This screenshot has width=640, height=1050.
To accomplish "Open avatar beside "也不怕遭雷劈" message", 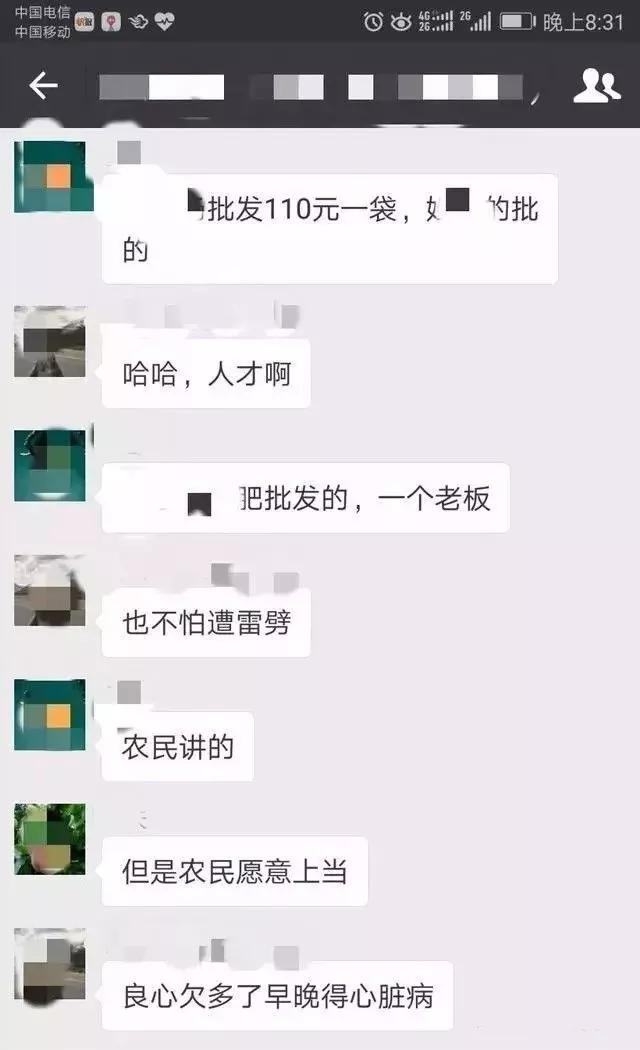I will [49, 590].
